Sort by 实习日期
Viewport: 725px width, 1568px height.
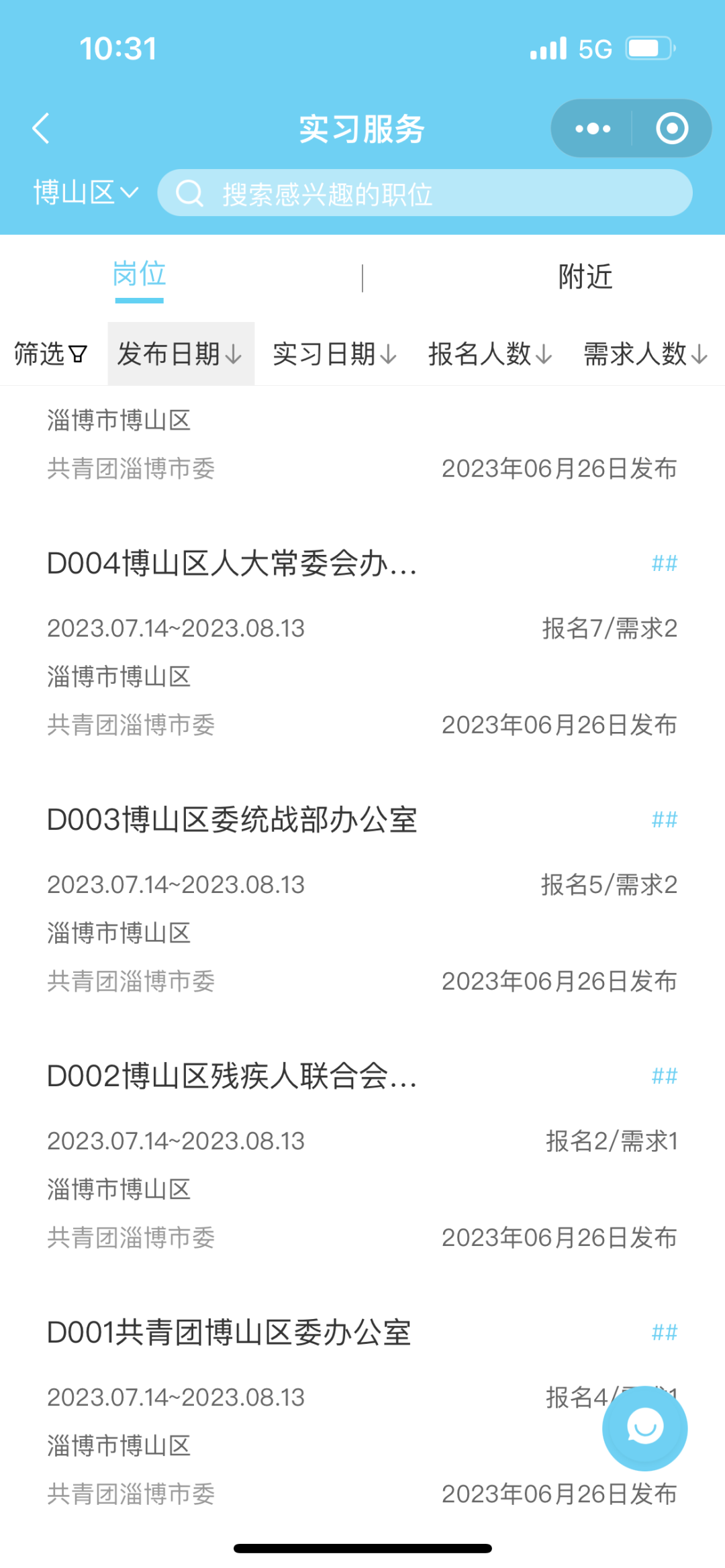(335, 354)
